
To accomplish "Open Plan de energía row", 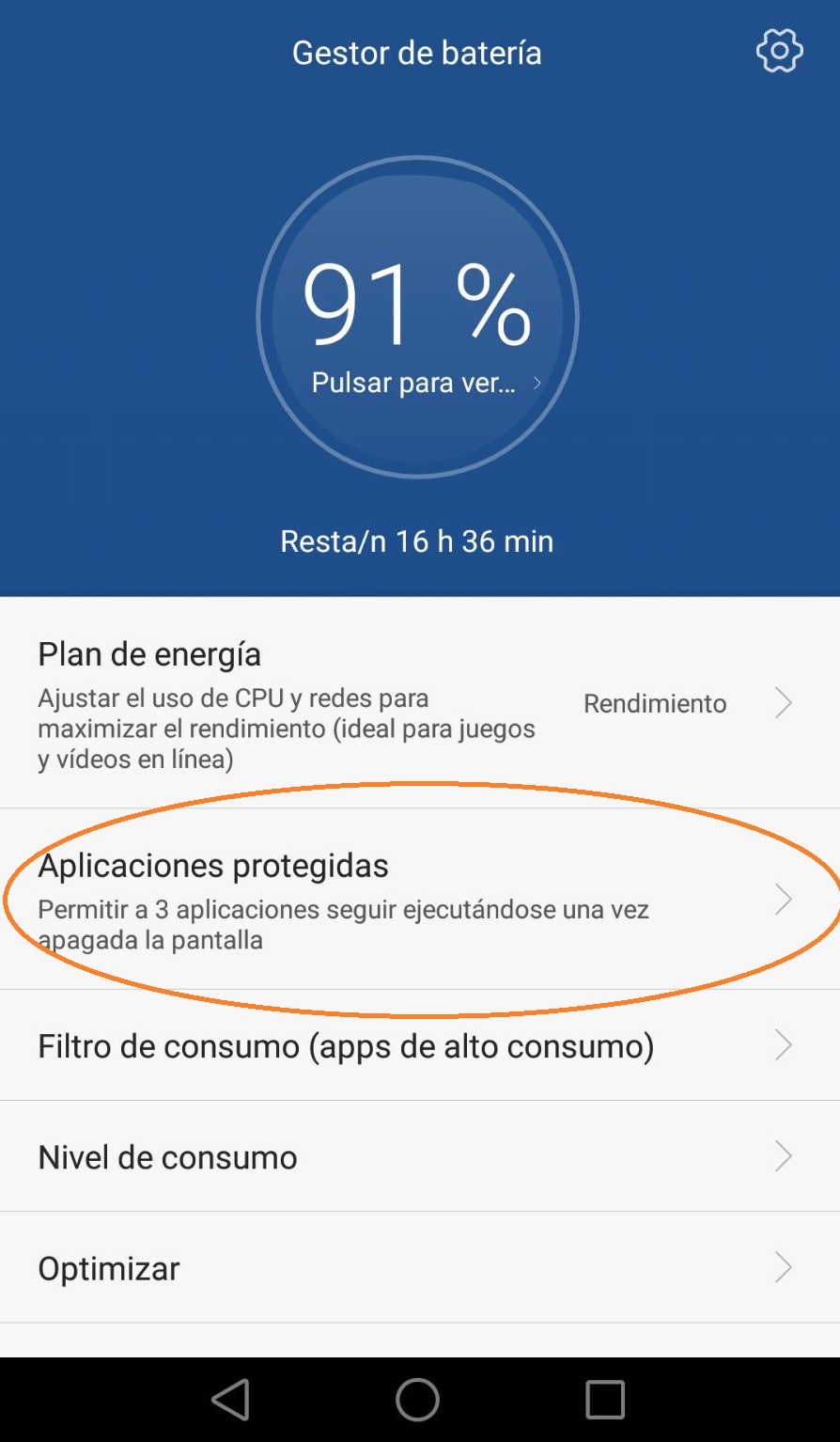I will point(420,703).
